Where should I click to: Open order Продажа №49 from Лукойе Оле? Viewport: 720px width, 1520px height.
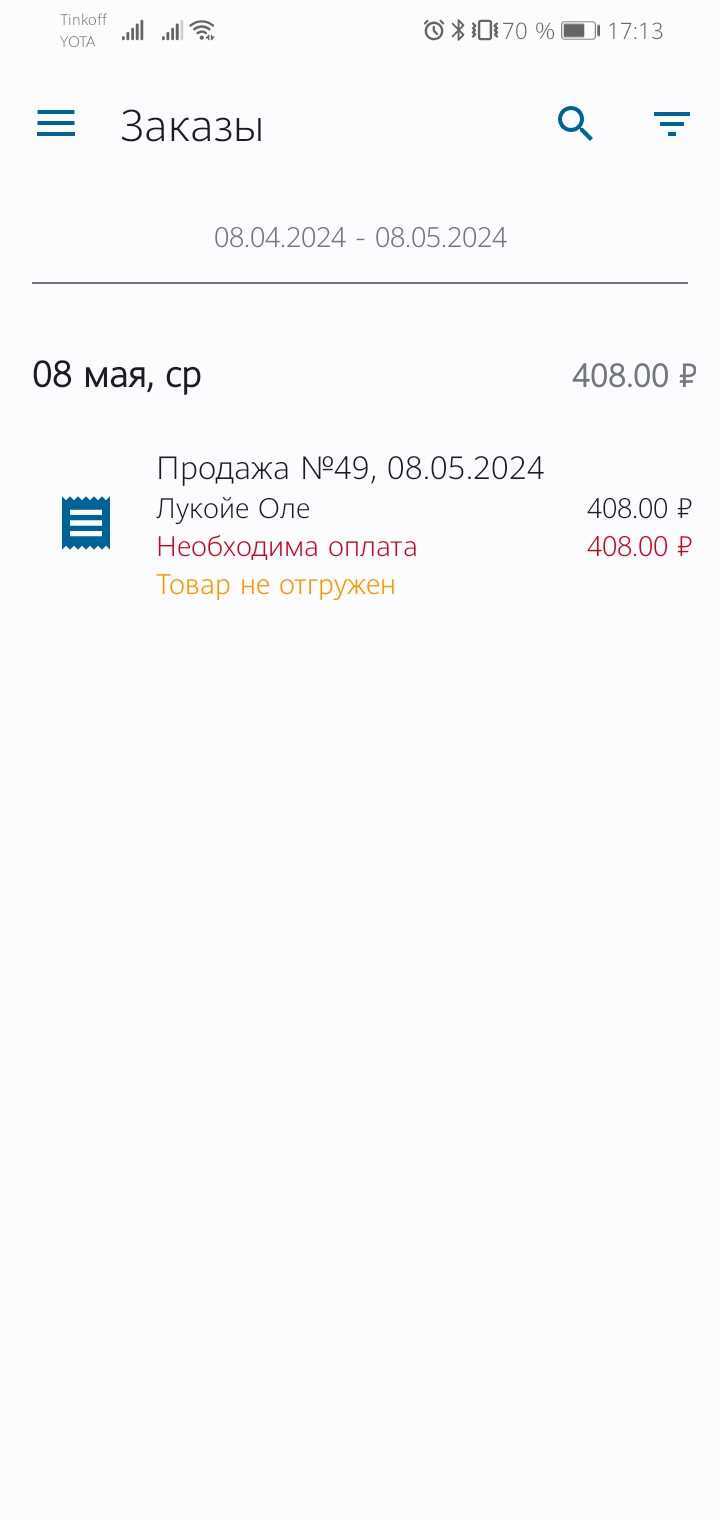[x=360, y=525]
